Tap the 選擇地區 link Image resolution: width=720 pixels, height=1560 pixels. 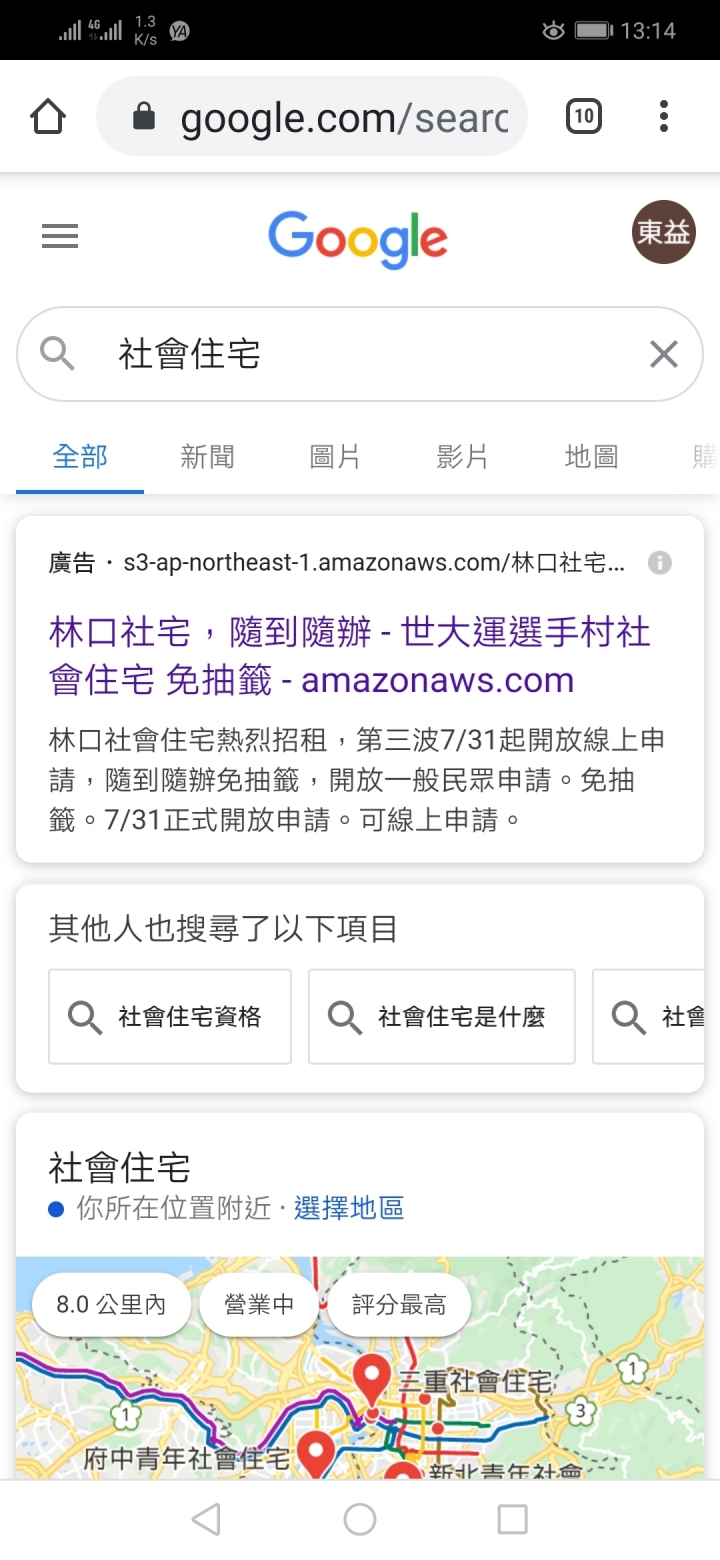[x=349, y=1209]
